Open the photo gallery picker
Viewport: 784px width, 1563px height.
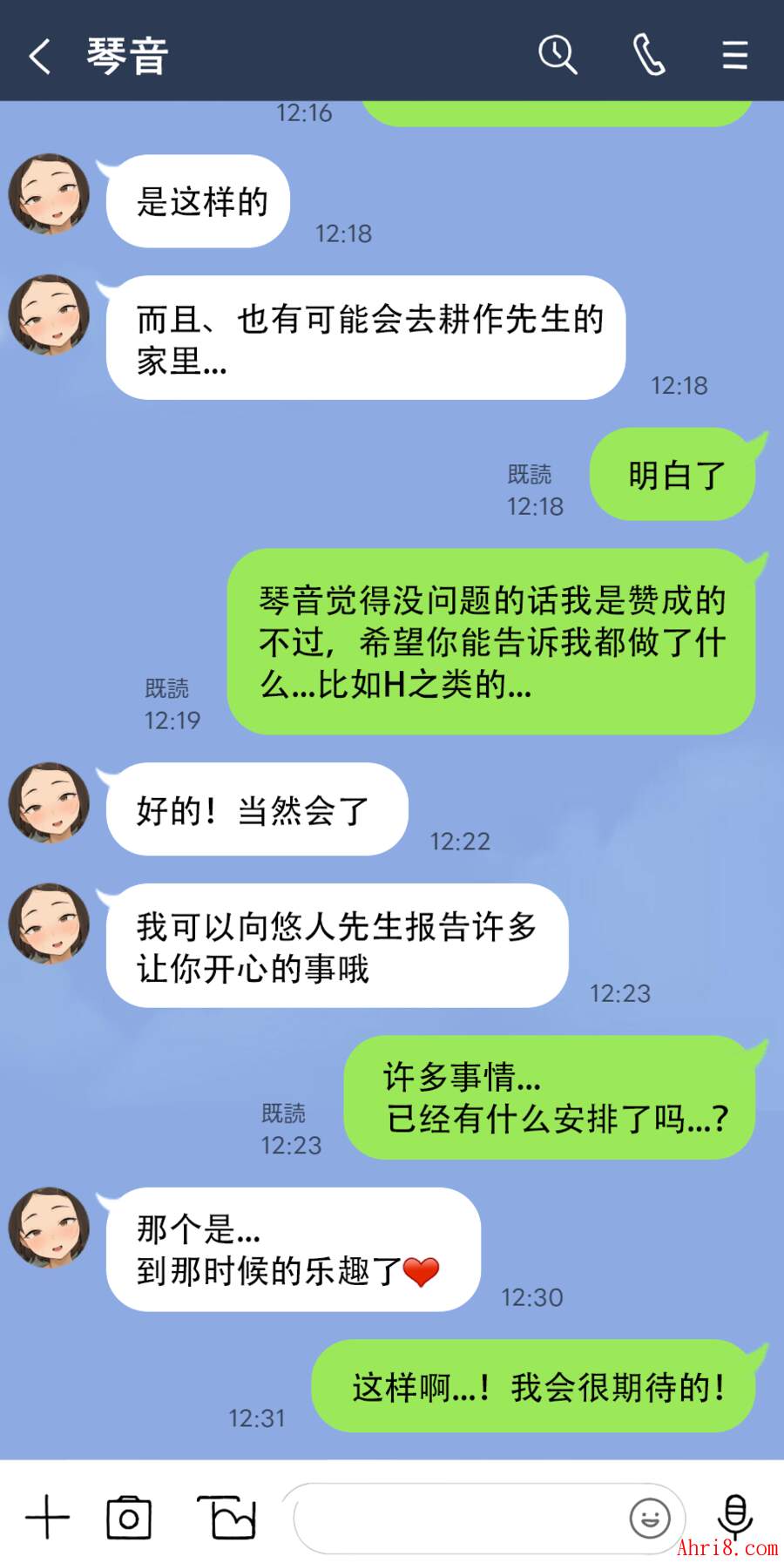227,1519
